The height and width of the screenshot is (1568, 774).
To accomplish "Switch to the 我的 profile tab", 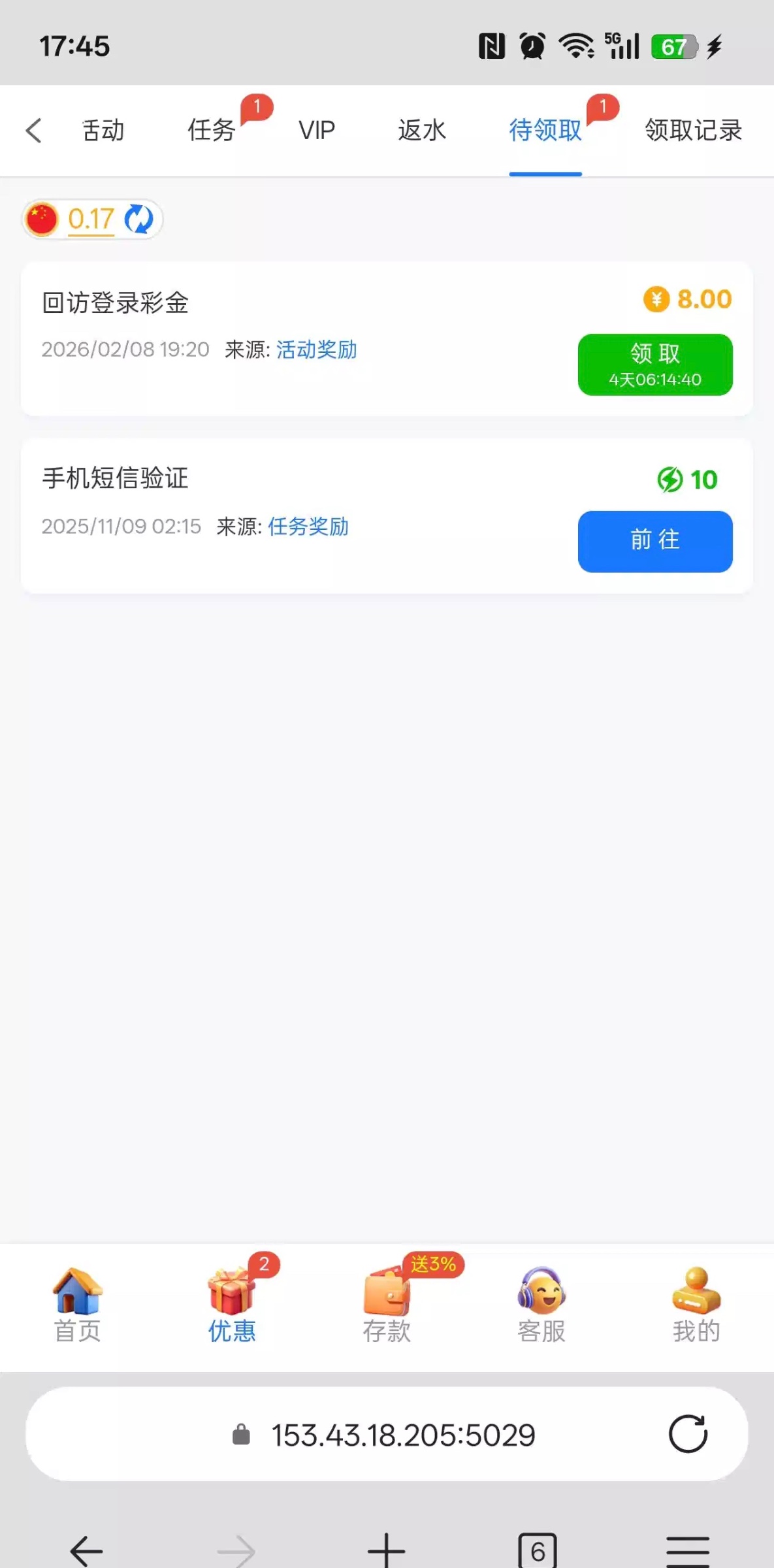I will 696,1304.
